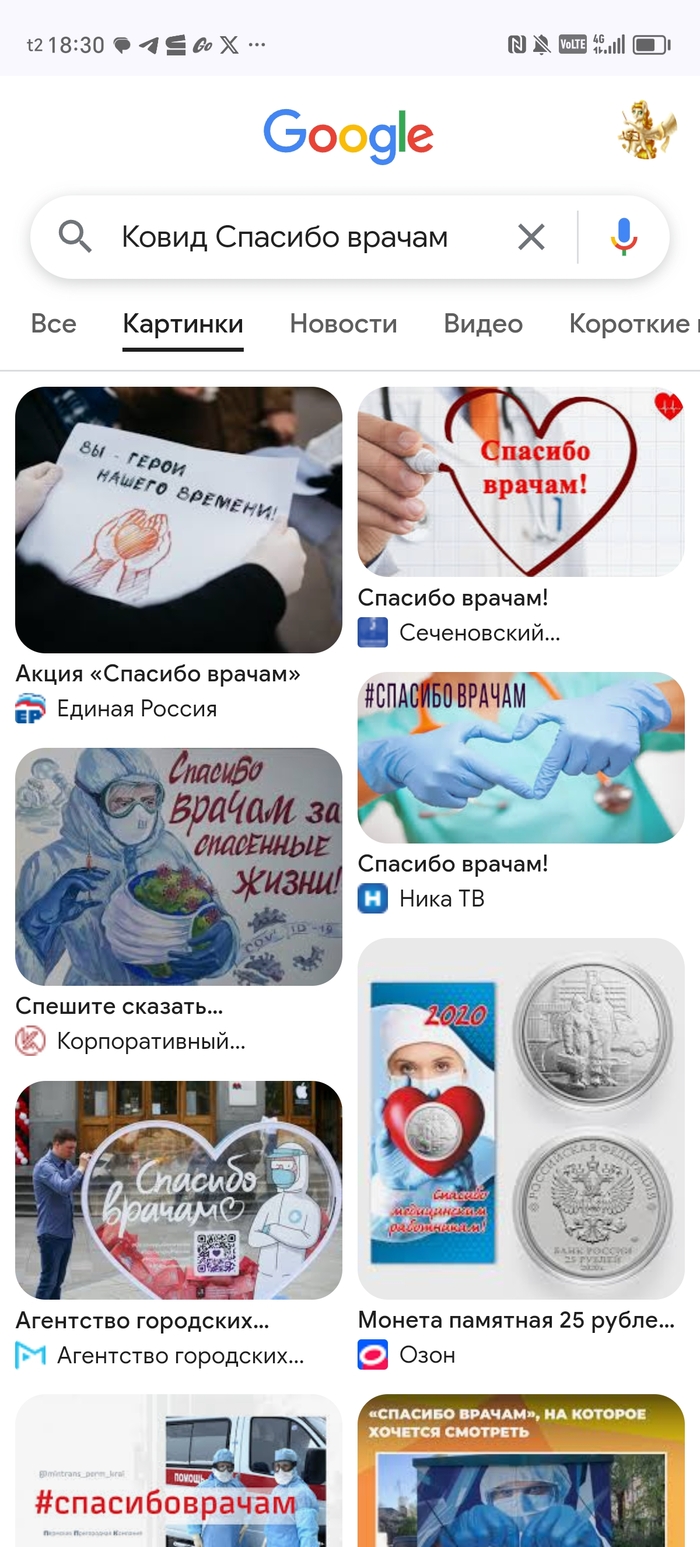Open the Агентство городских heart installation image
This screenshot has height=1547, width=700.
pyautogui.click(x=178, y=1190)
